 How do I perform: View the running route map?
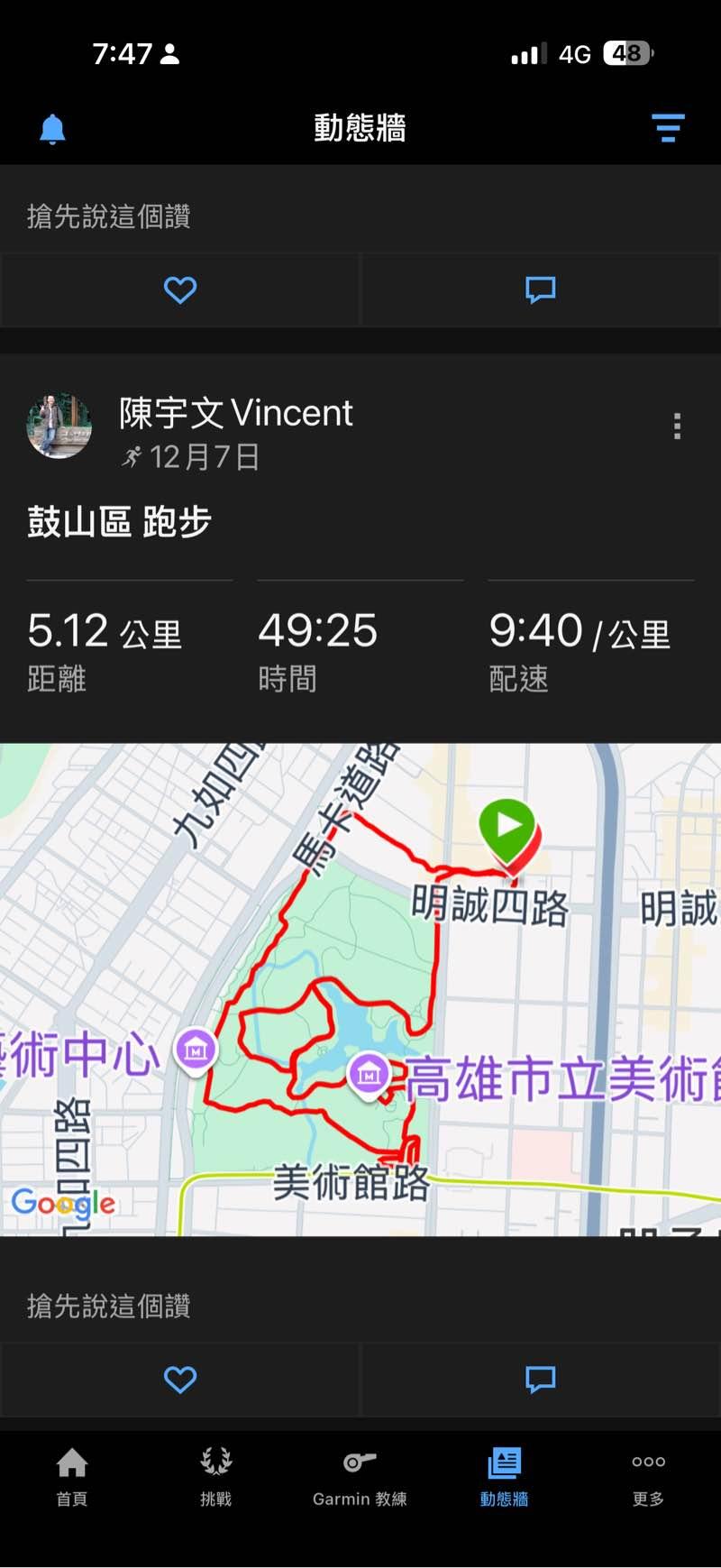click(360, 988)
